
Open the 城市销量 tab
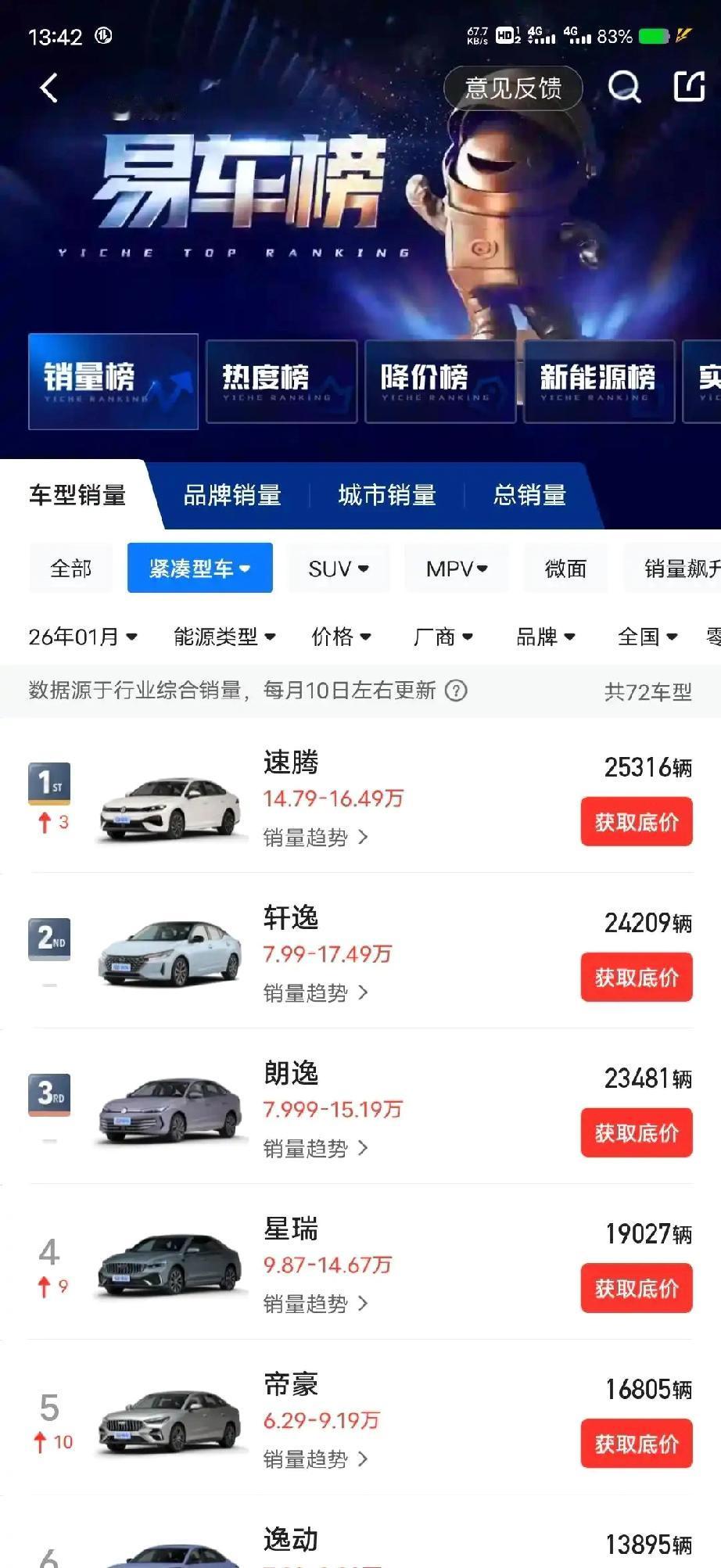pos(387,496)
